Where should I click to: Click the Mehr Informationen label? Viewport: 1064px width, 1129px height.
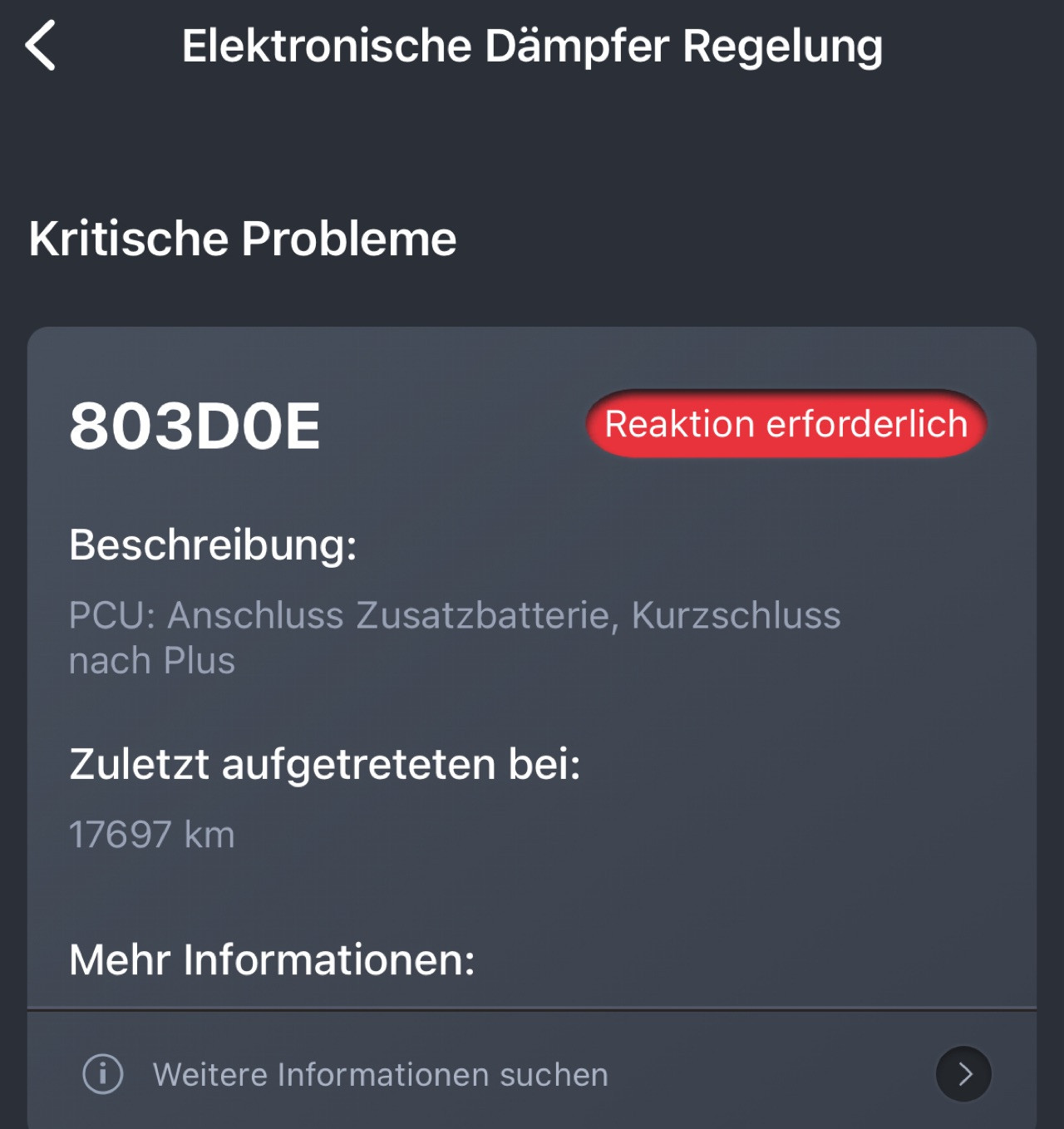(x=271, y=959)
